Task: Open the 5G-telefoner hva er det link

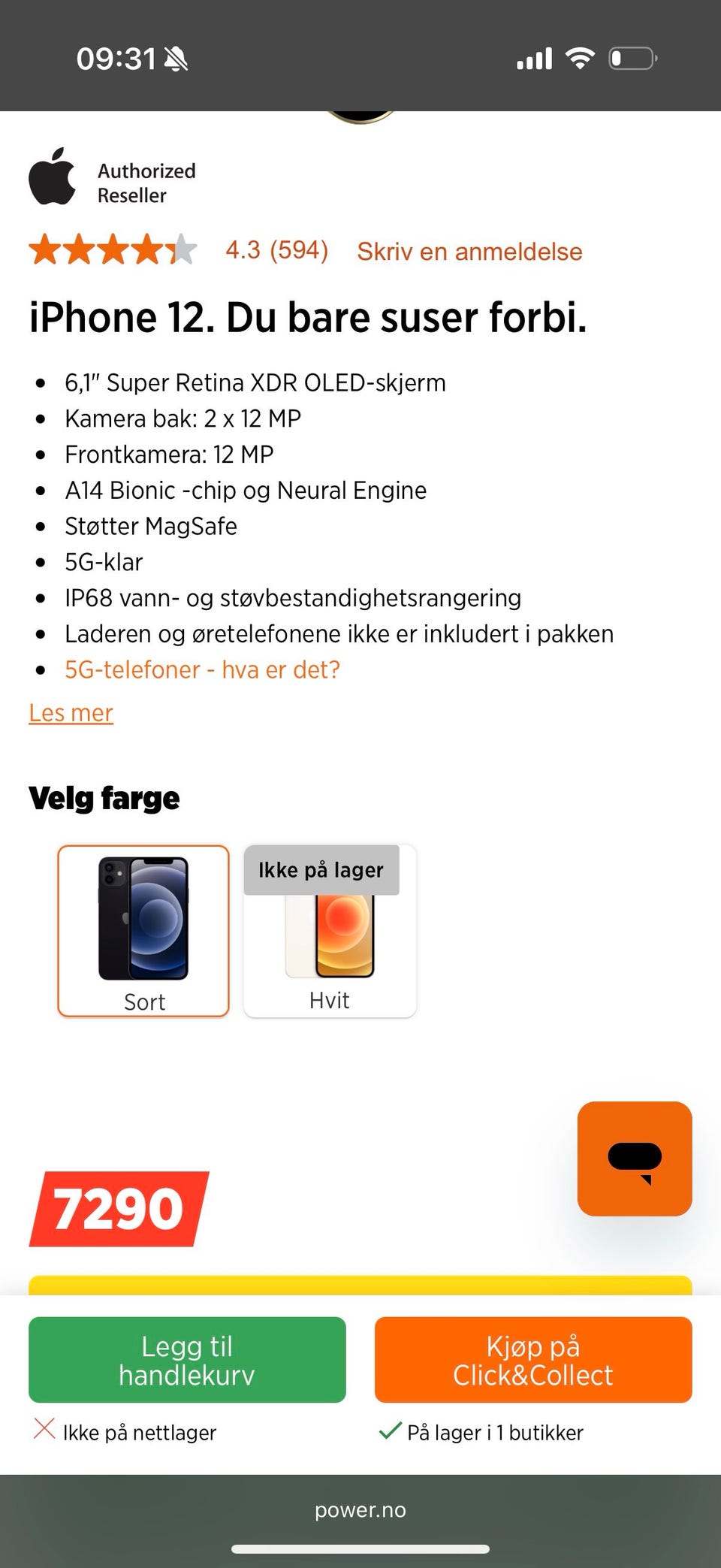Action: pos(203,669)
